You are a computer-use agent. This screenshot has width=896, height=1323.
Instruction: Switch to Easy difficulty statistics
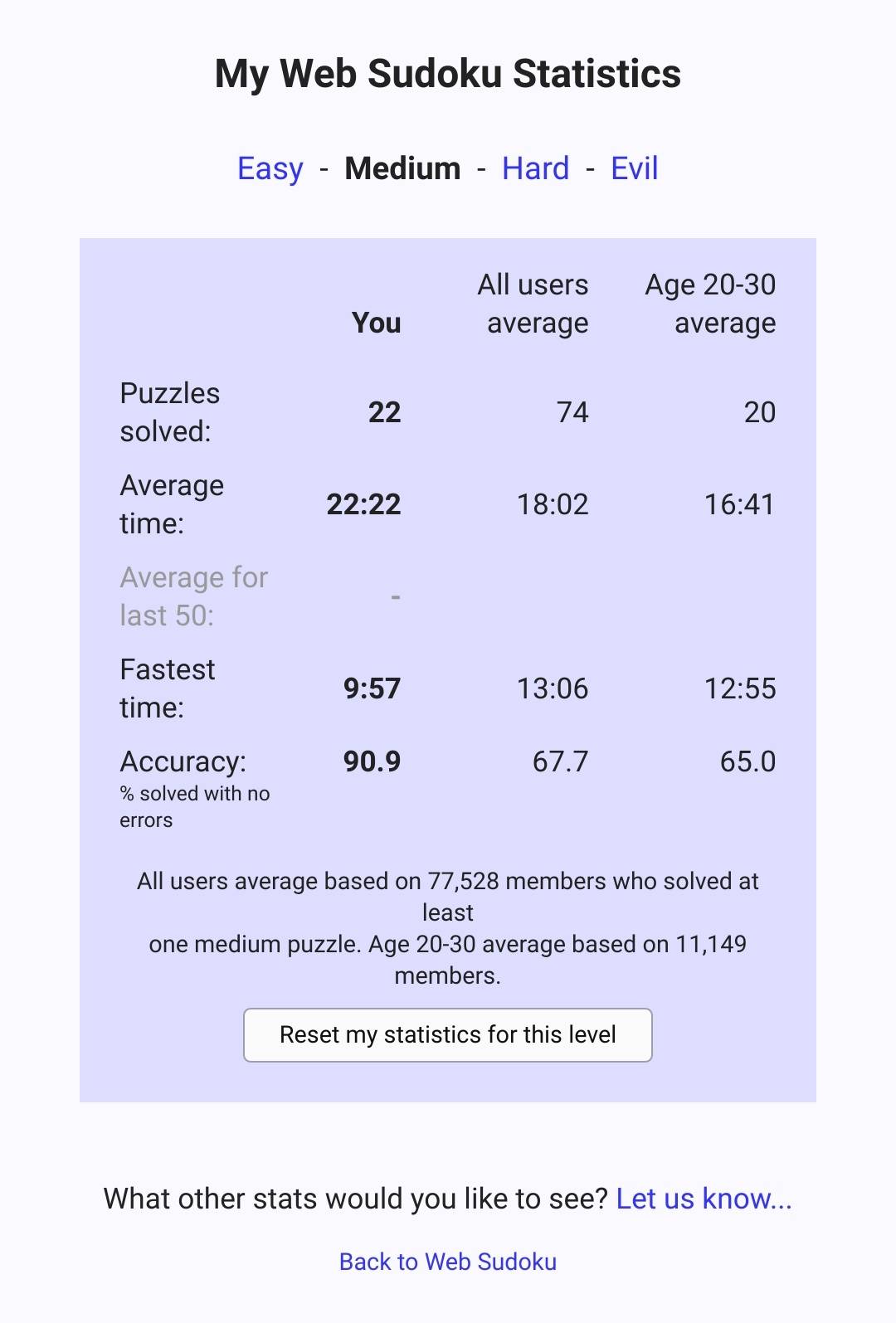point(270,169)
